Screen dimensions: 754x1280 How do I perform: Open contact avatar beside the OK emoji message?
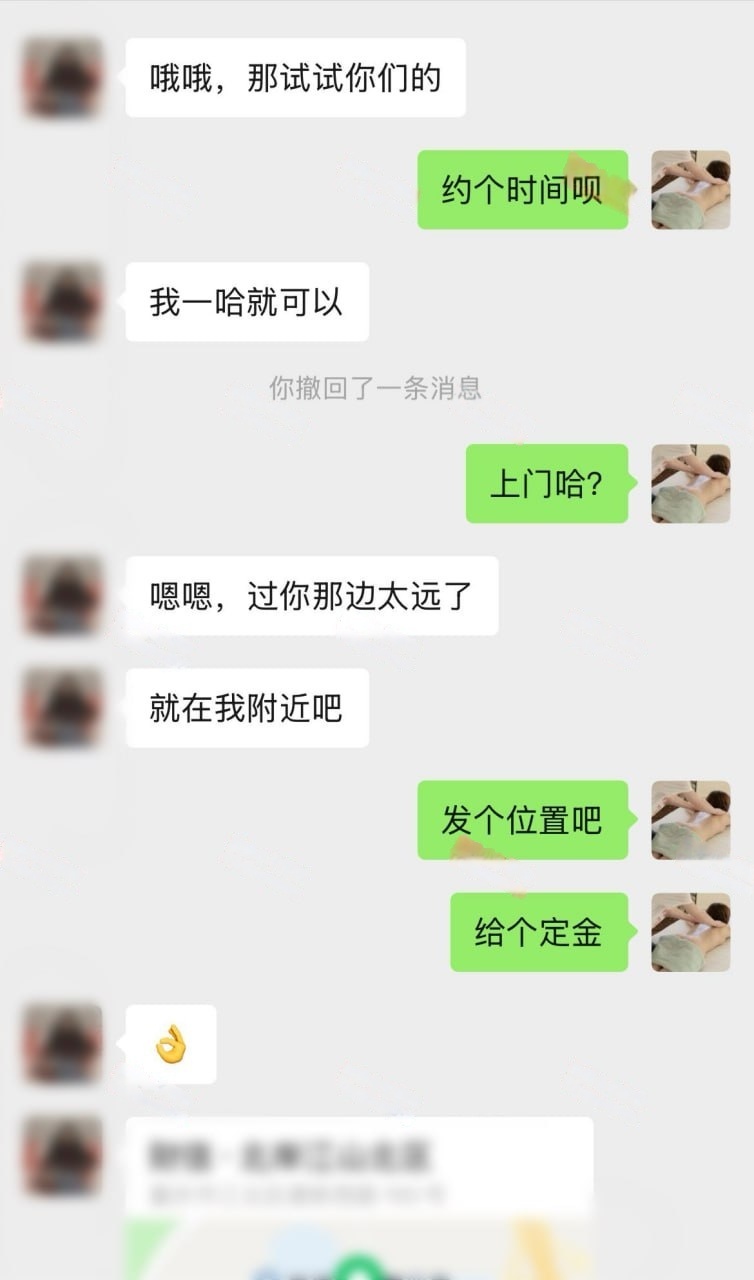63,1044
